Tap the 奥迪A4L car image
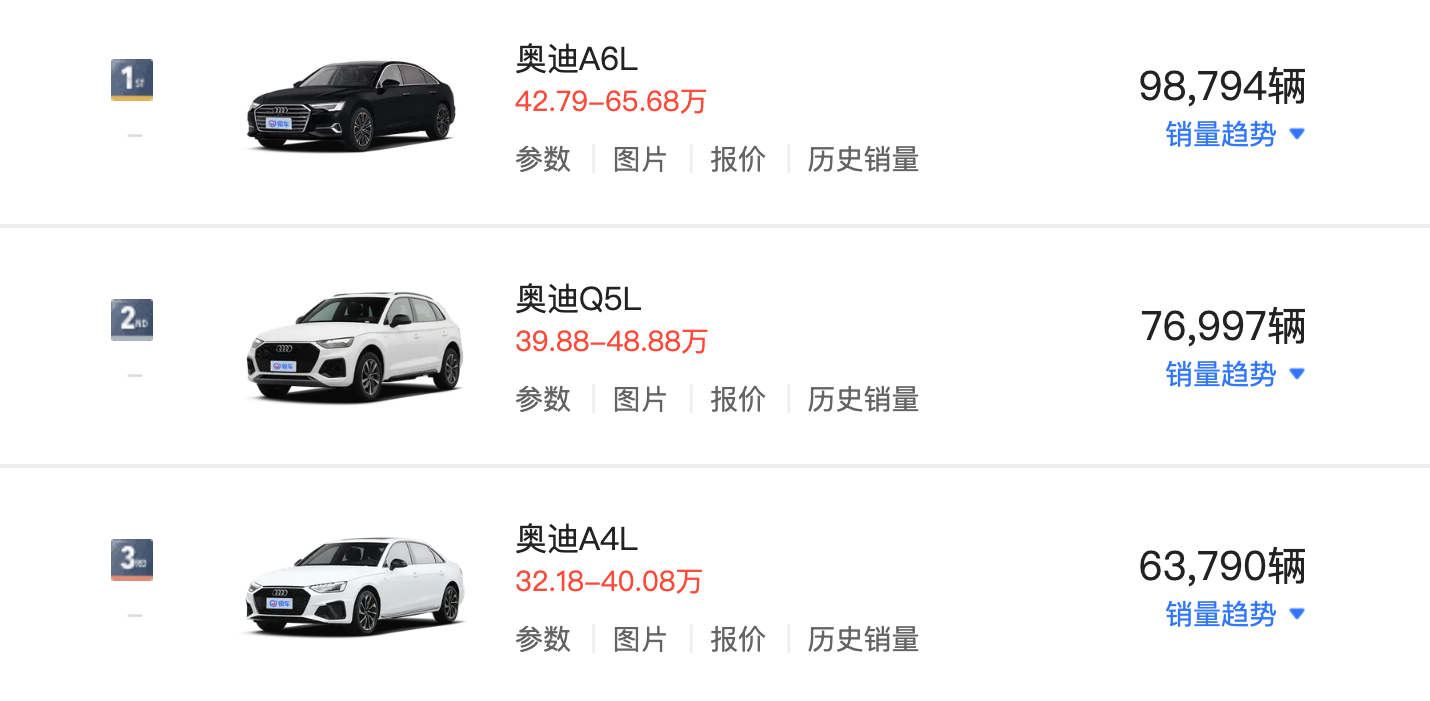This screenshot has height=701, width=1430. pos(354,586)
